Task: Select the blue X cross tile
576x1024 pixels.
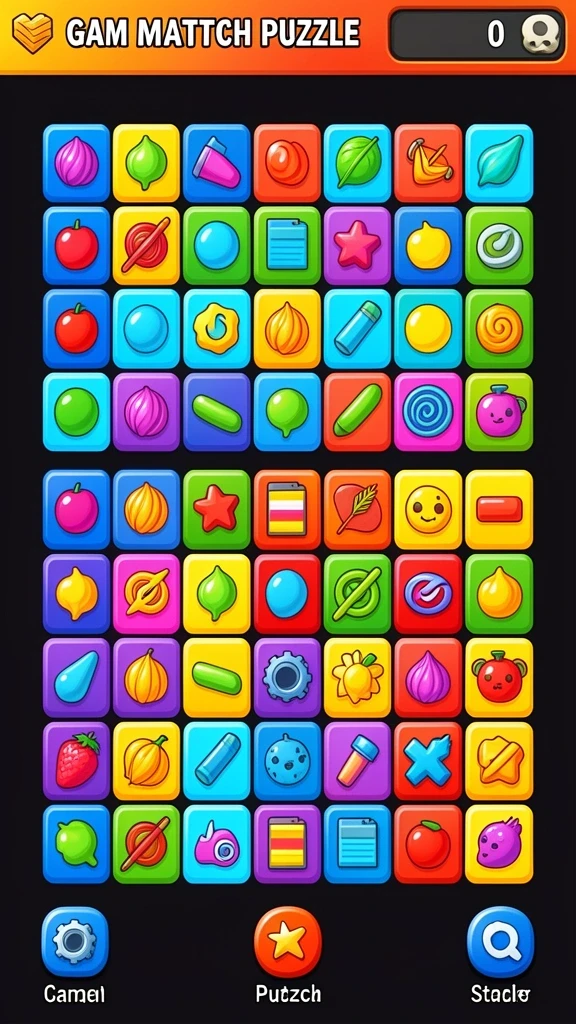Action: [x=428, y=761]
